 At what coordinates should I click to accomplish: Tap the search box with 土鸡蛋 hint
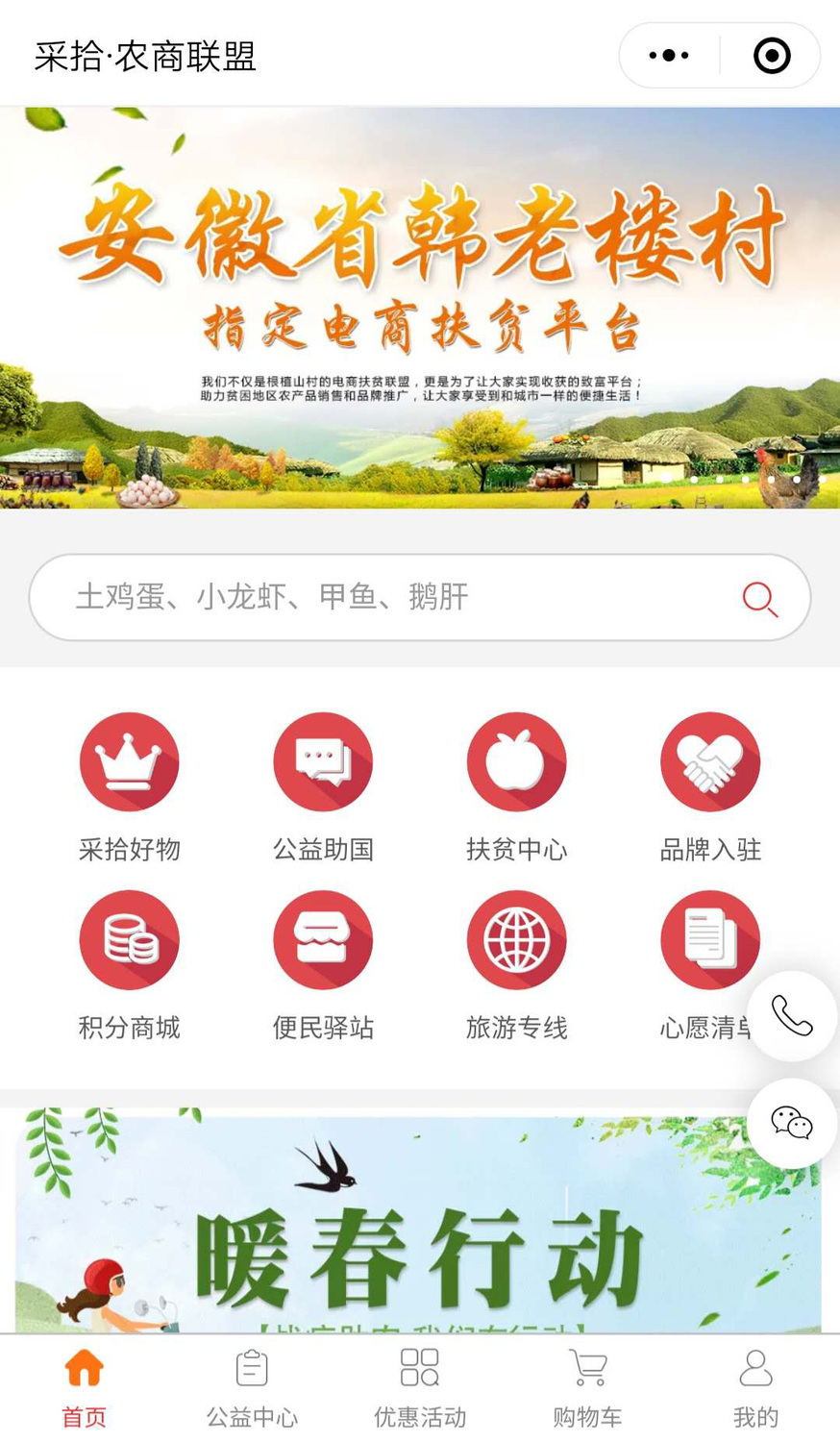[x=384, y=597]
